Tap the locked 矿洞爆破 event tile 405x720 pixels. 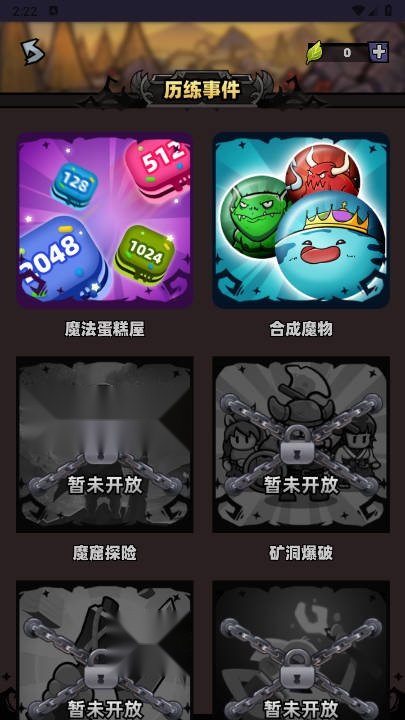[x=301, y=444]
